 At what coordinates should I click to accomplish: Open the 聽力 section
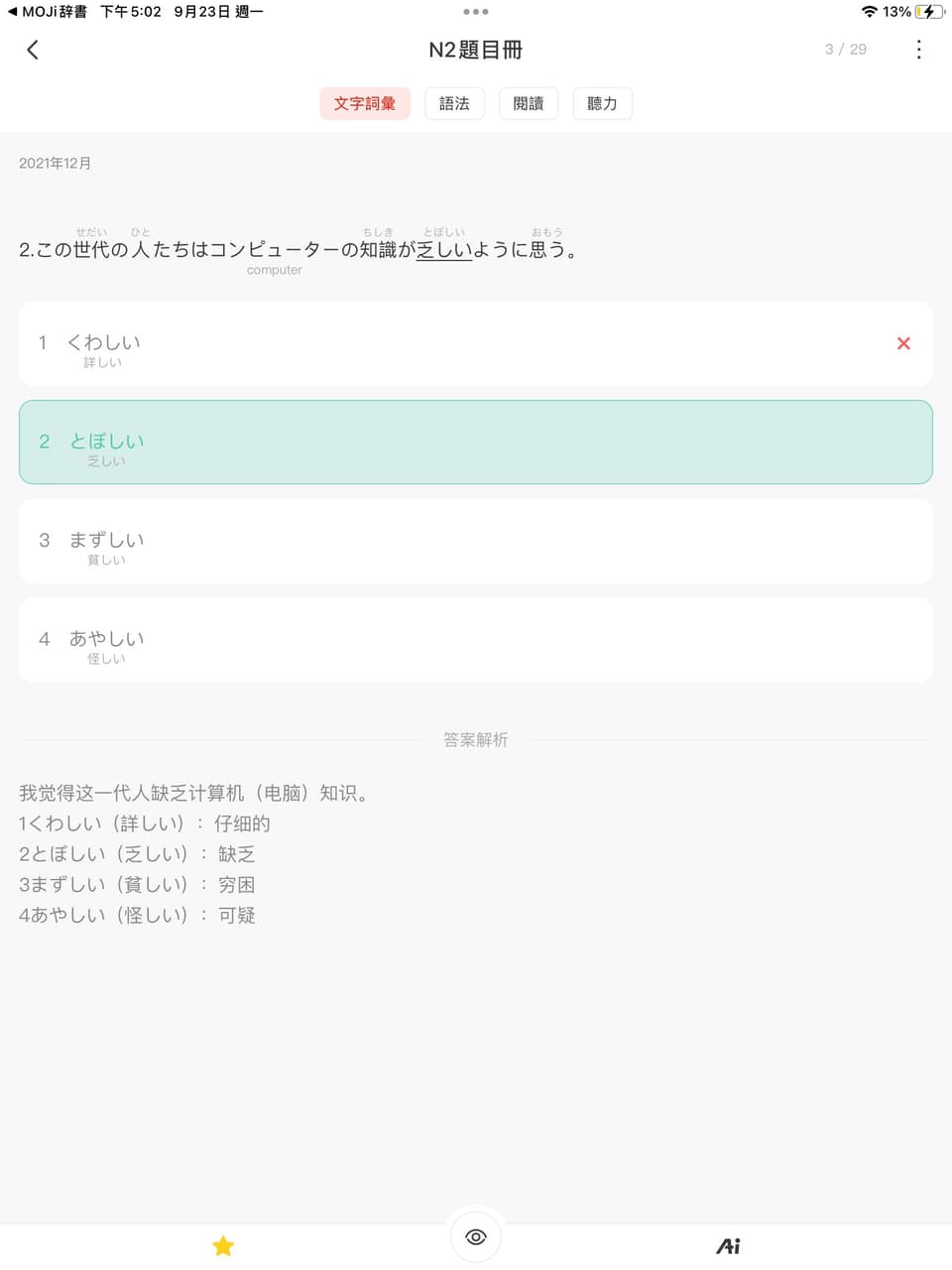coord(602,103)
